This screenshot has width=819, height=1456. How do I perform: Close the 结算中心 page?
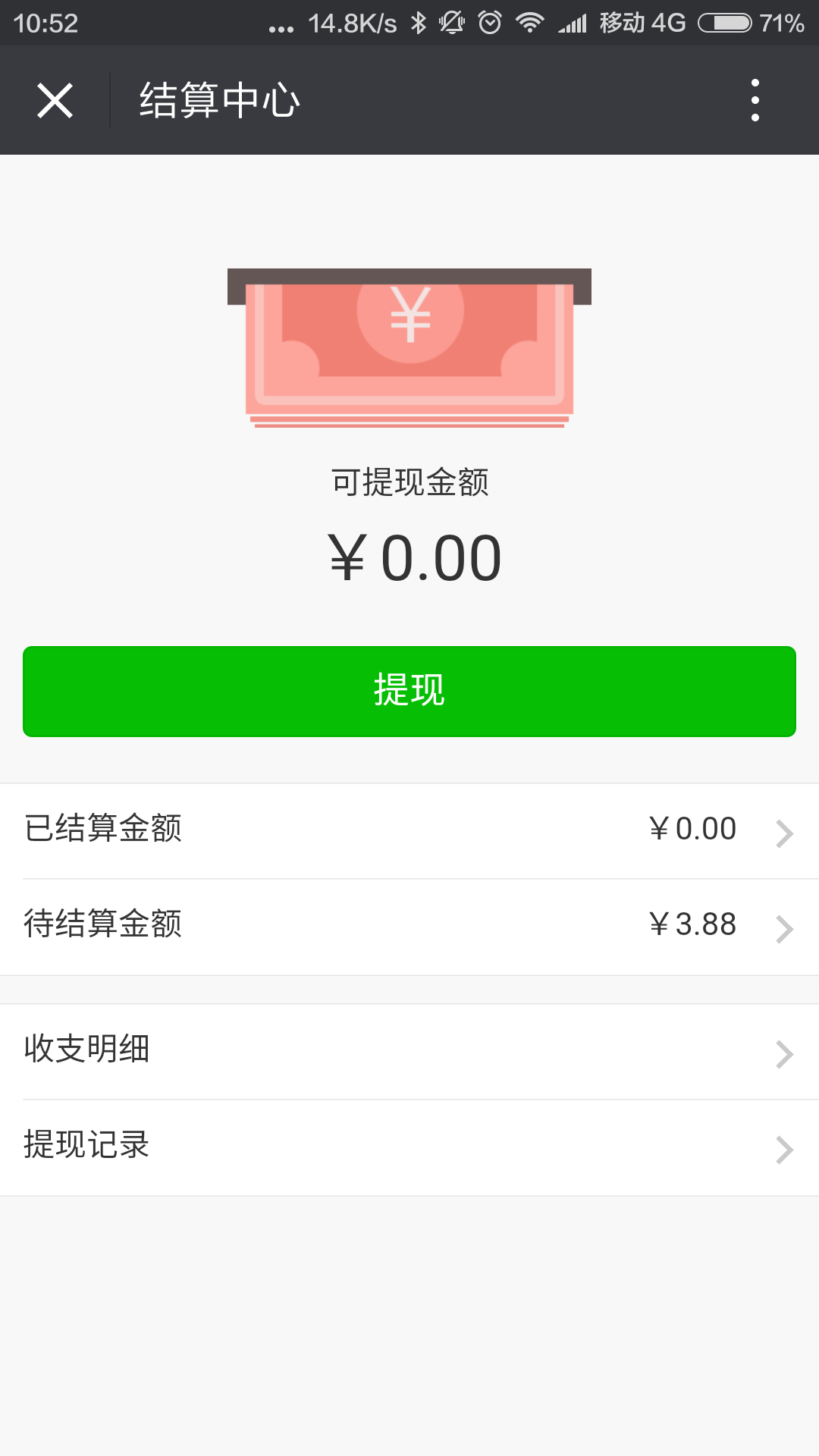pos(55,100)
